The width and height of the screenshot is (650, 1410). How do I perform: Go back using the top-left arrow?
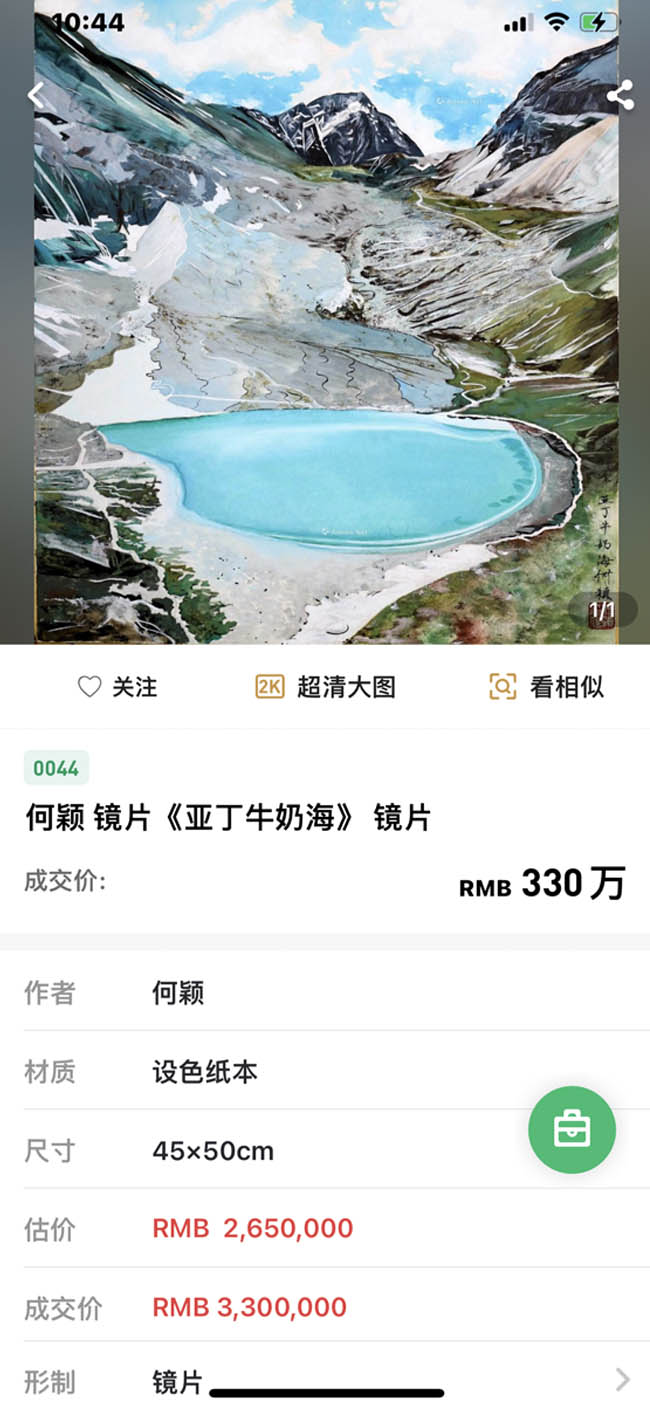pos(36,96)
